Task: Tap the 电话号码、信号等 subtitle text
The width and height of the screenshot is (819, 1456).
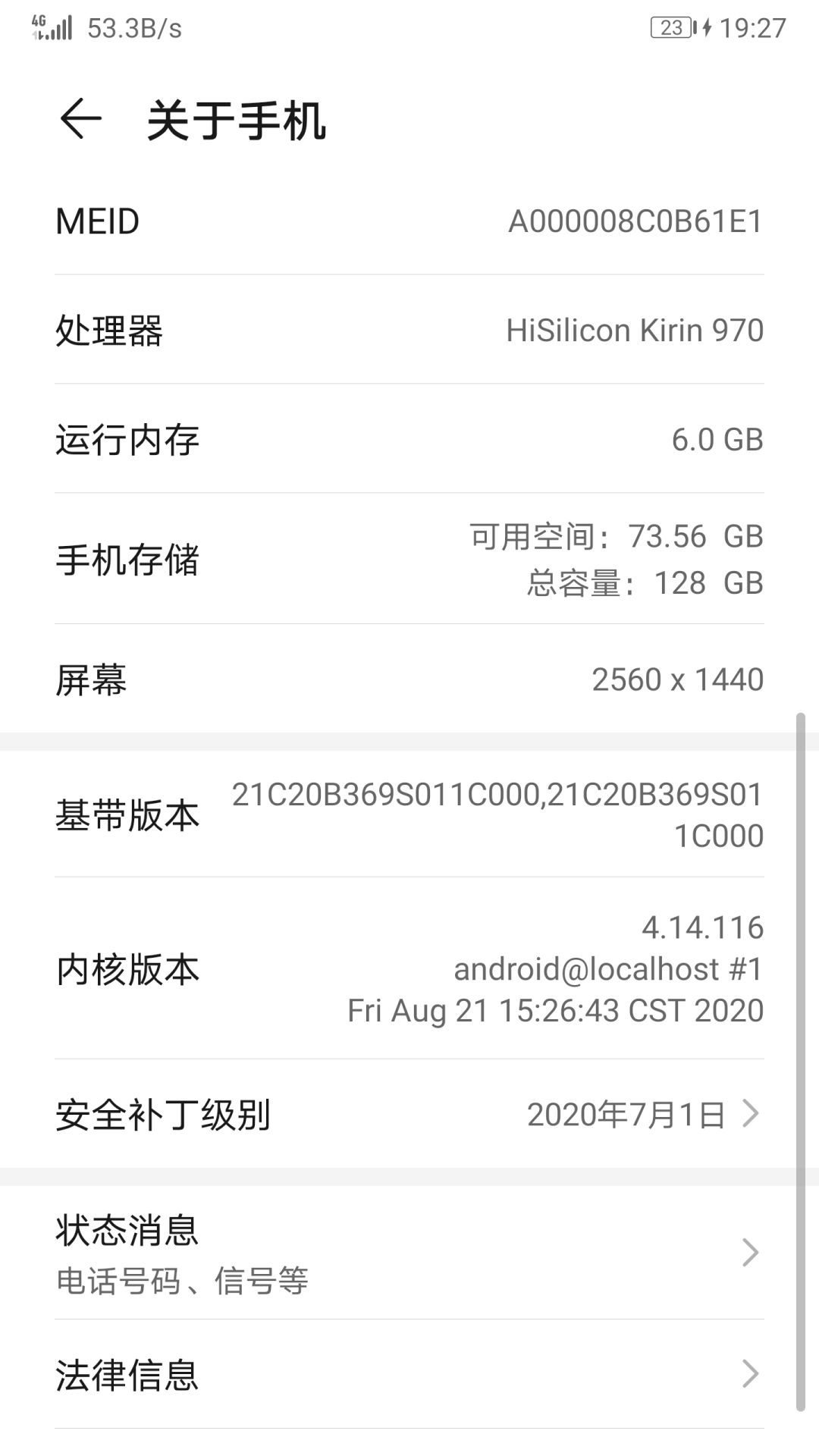Action: 182,1282
